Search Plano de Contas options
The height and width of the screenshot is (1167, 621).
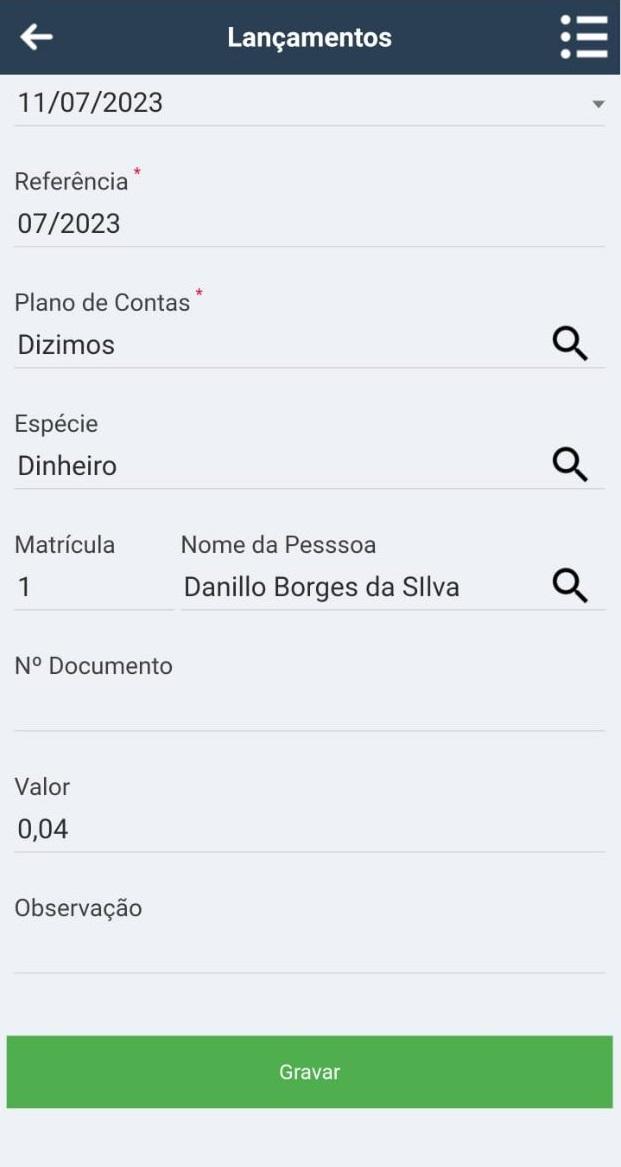[x=570, y=345]
